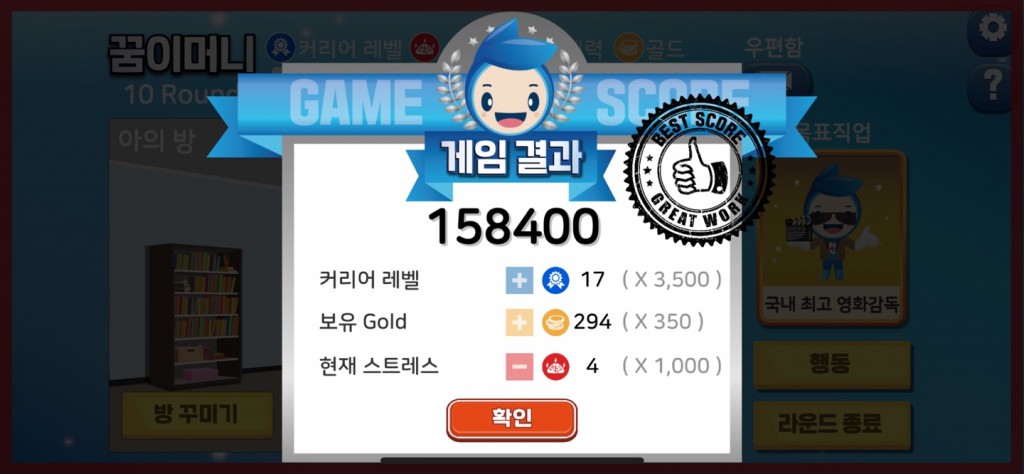Open the question mark help button
Screen dimensions: 1024x474
993,85
